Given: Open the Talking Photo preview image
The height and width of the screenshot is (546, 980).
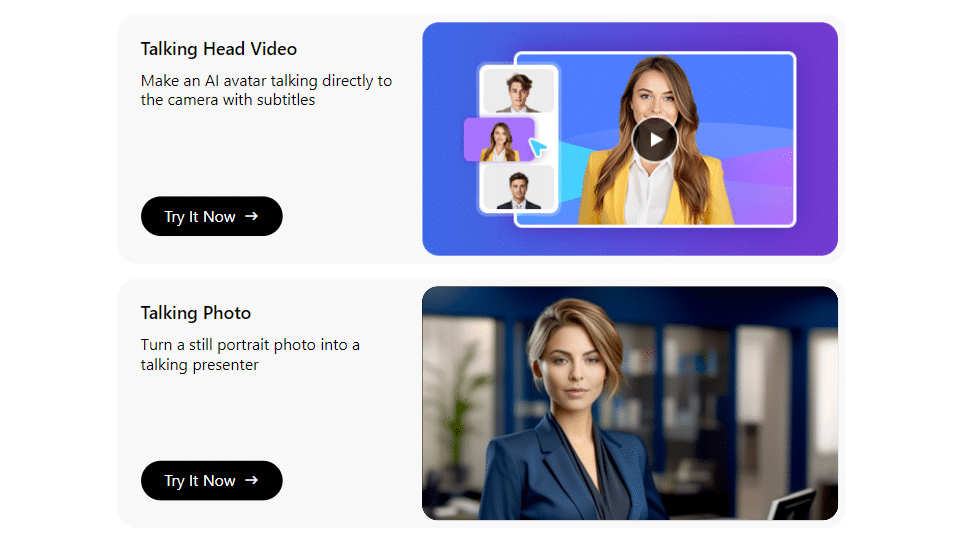Looking at the screenshot, I should 629,403.
